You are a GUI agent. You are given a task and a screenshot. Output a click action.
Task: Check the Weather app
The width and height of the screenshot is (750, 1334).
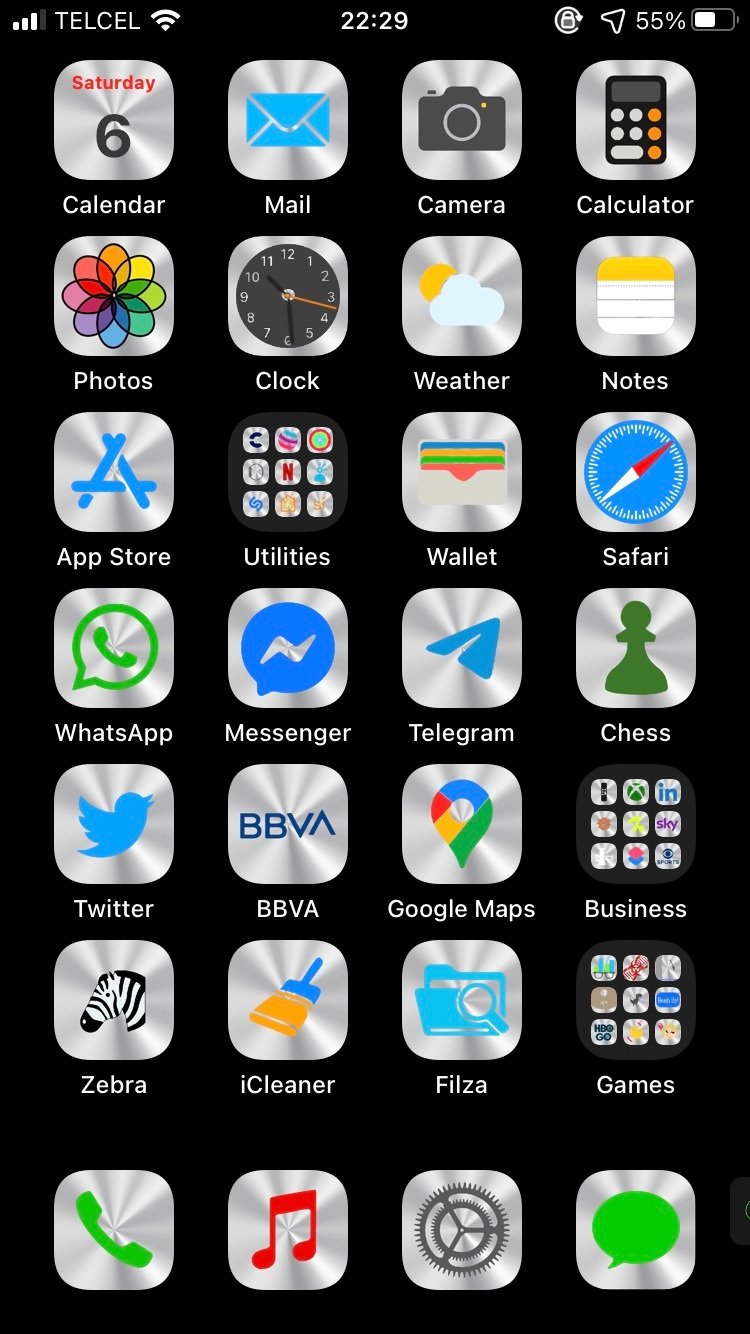pyautogui.click(x=461, y=296)
